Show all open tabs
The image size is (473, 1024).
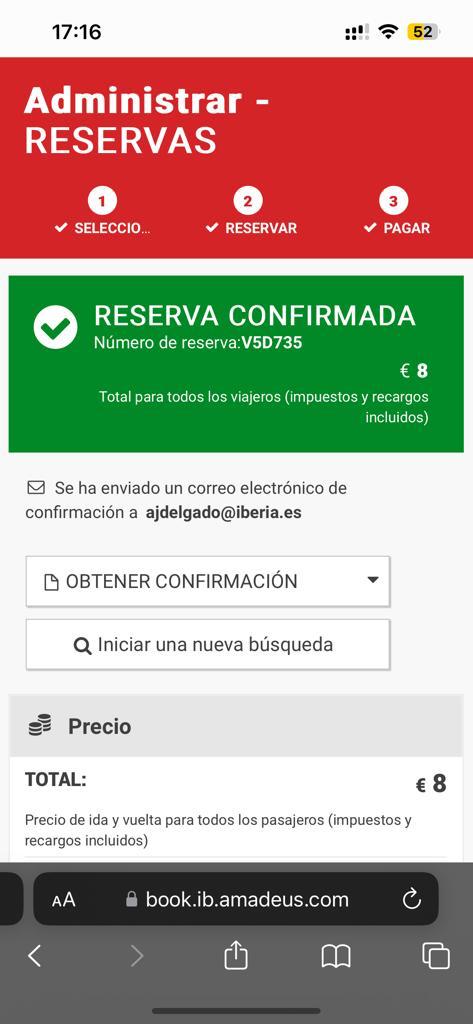(x=436, y=957)
